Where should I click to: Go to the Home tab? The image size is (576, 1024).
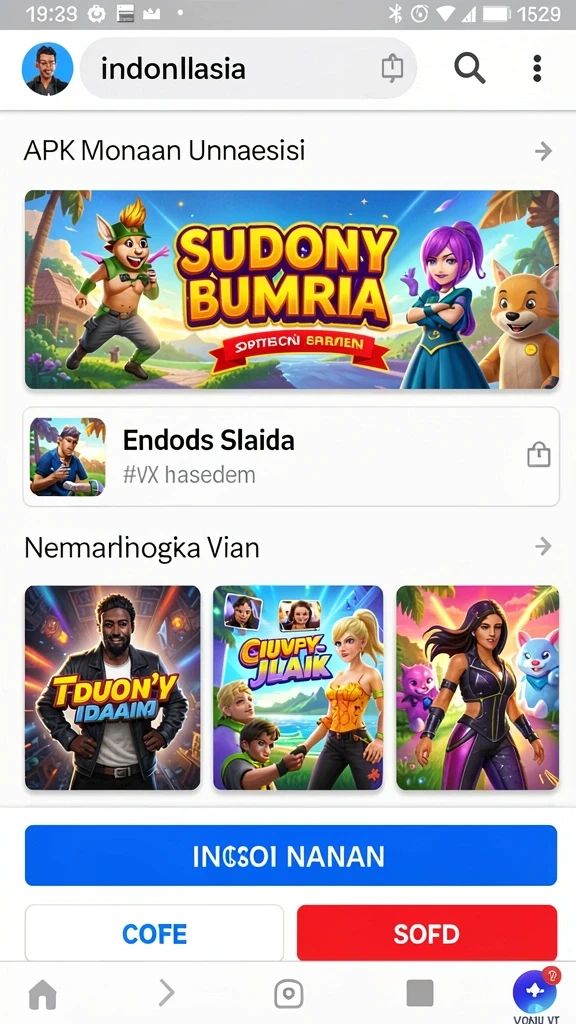tap(43, 995)
